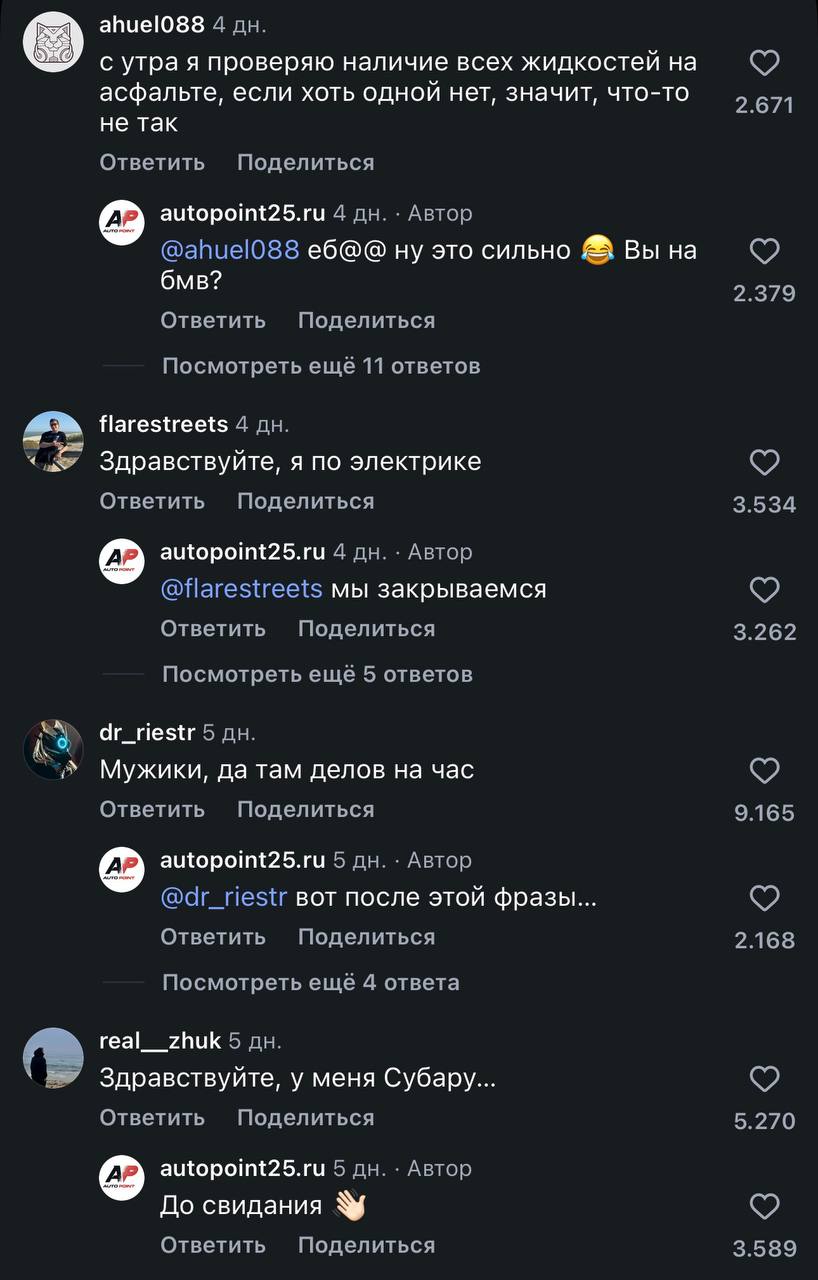
Task: Open dr_riestr's avatar
Action: point(53,749)
